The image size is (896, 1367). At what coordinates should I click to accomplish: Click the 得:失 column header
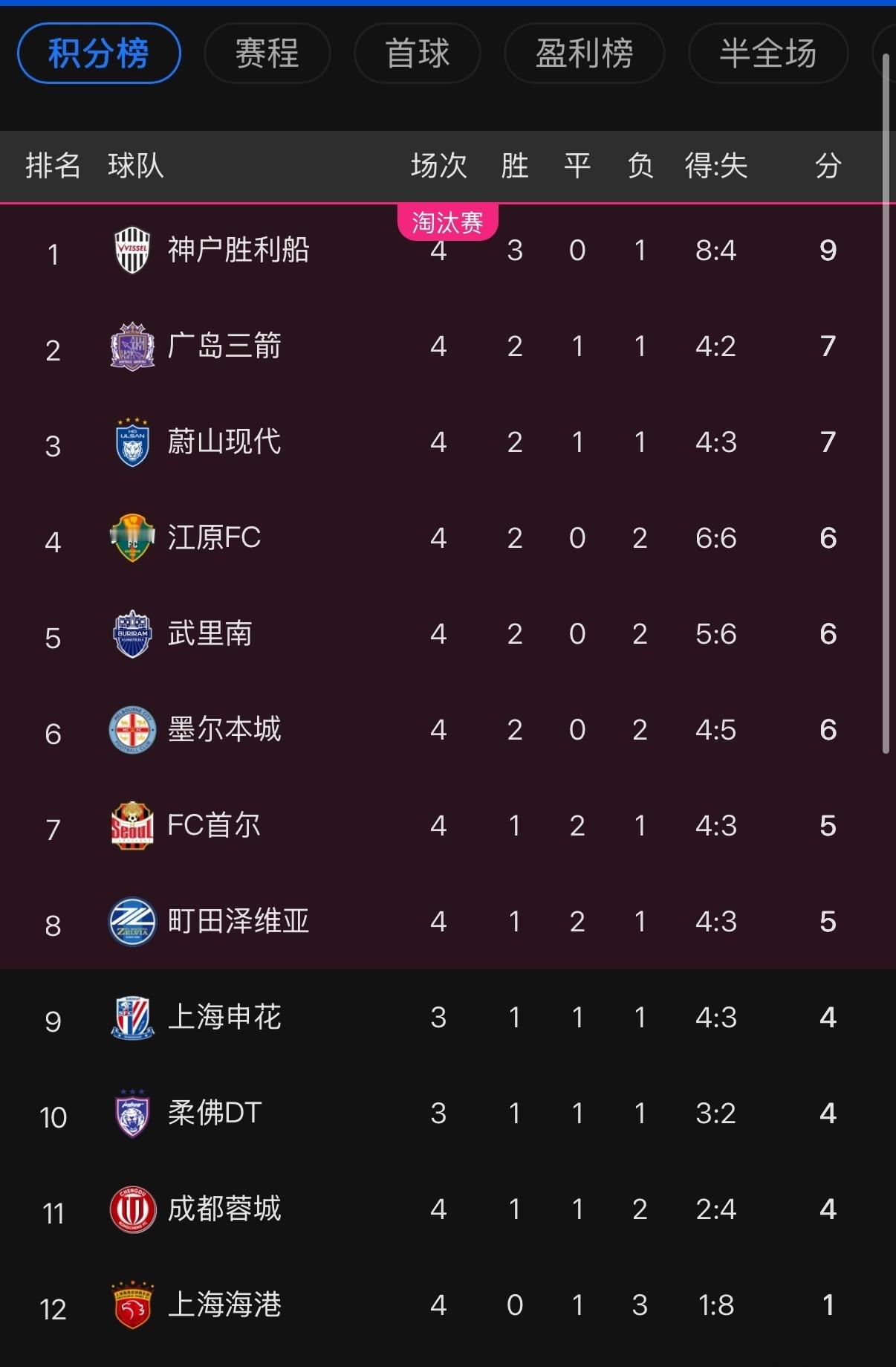coord(715,167)
